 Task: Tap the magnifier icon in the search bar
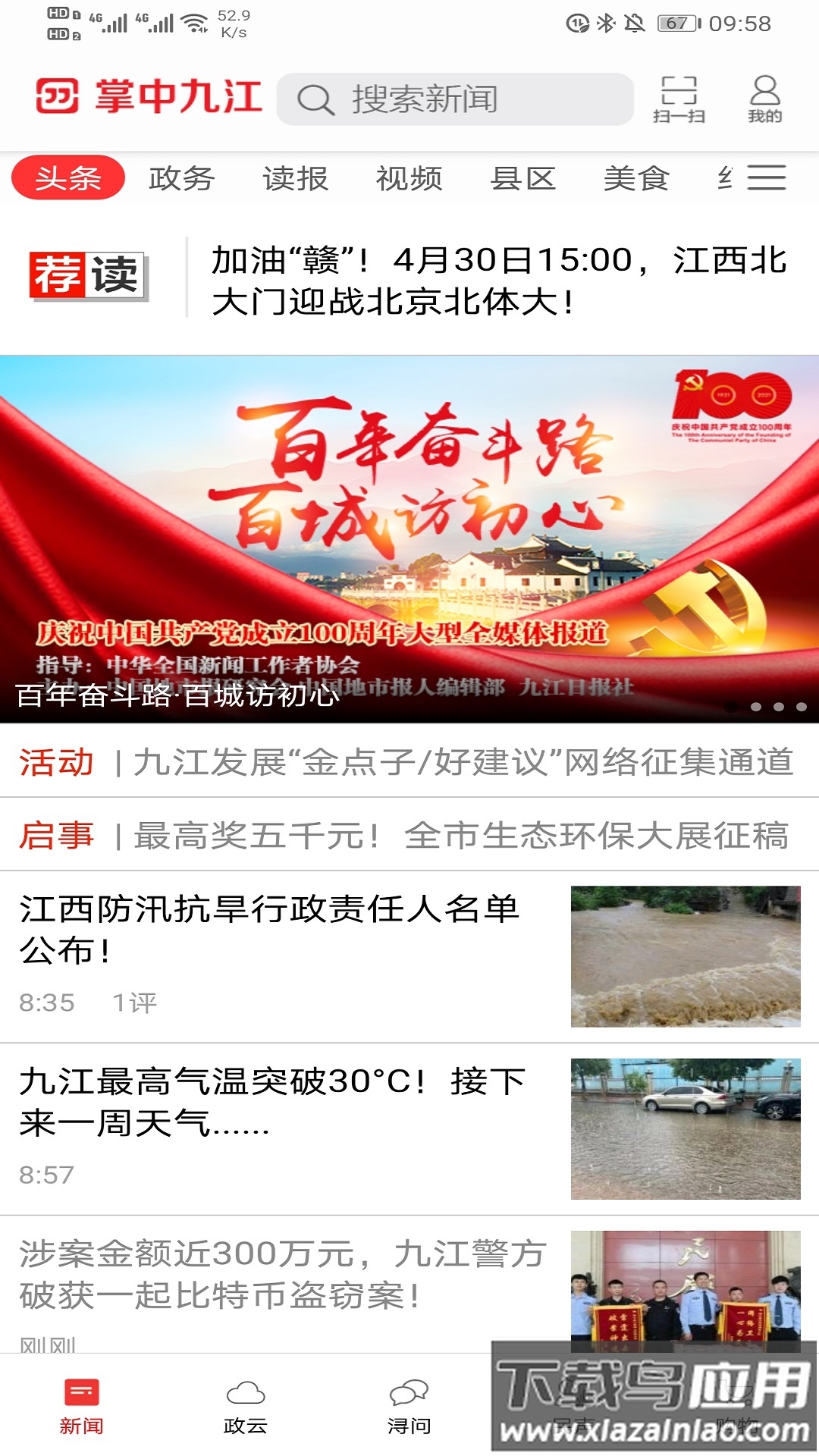coord(316,99)
